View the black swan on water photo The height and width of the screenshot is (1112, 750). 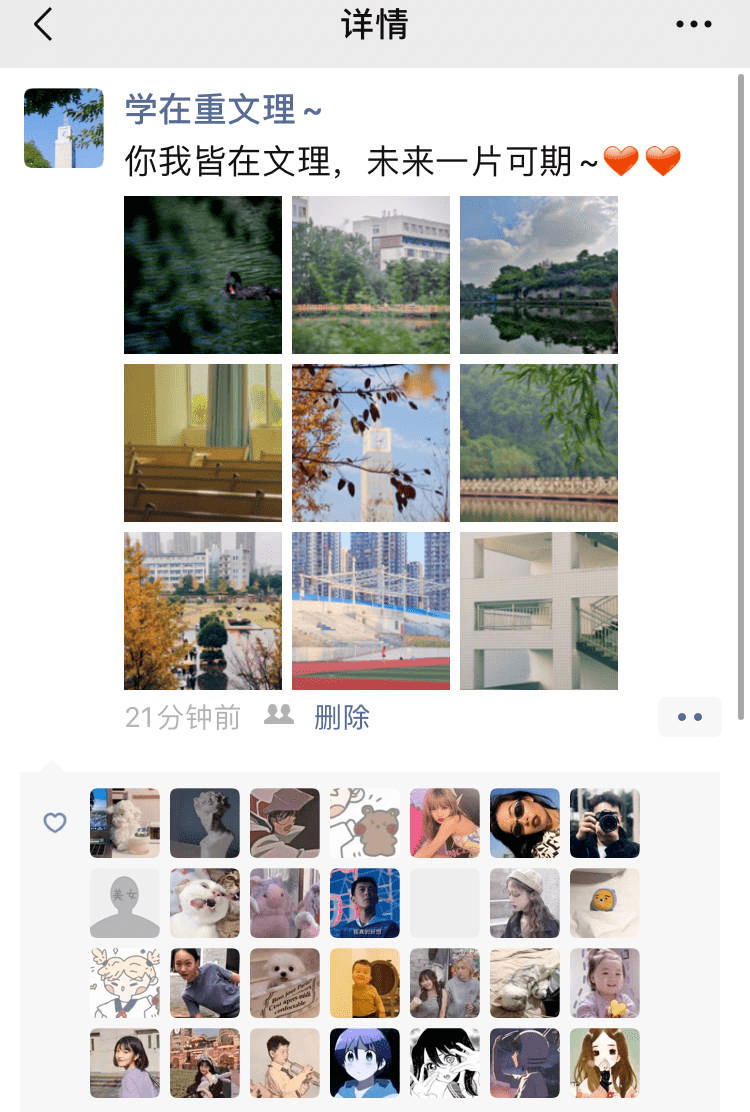click(x=203, y=275)
